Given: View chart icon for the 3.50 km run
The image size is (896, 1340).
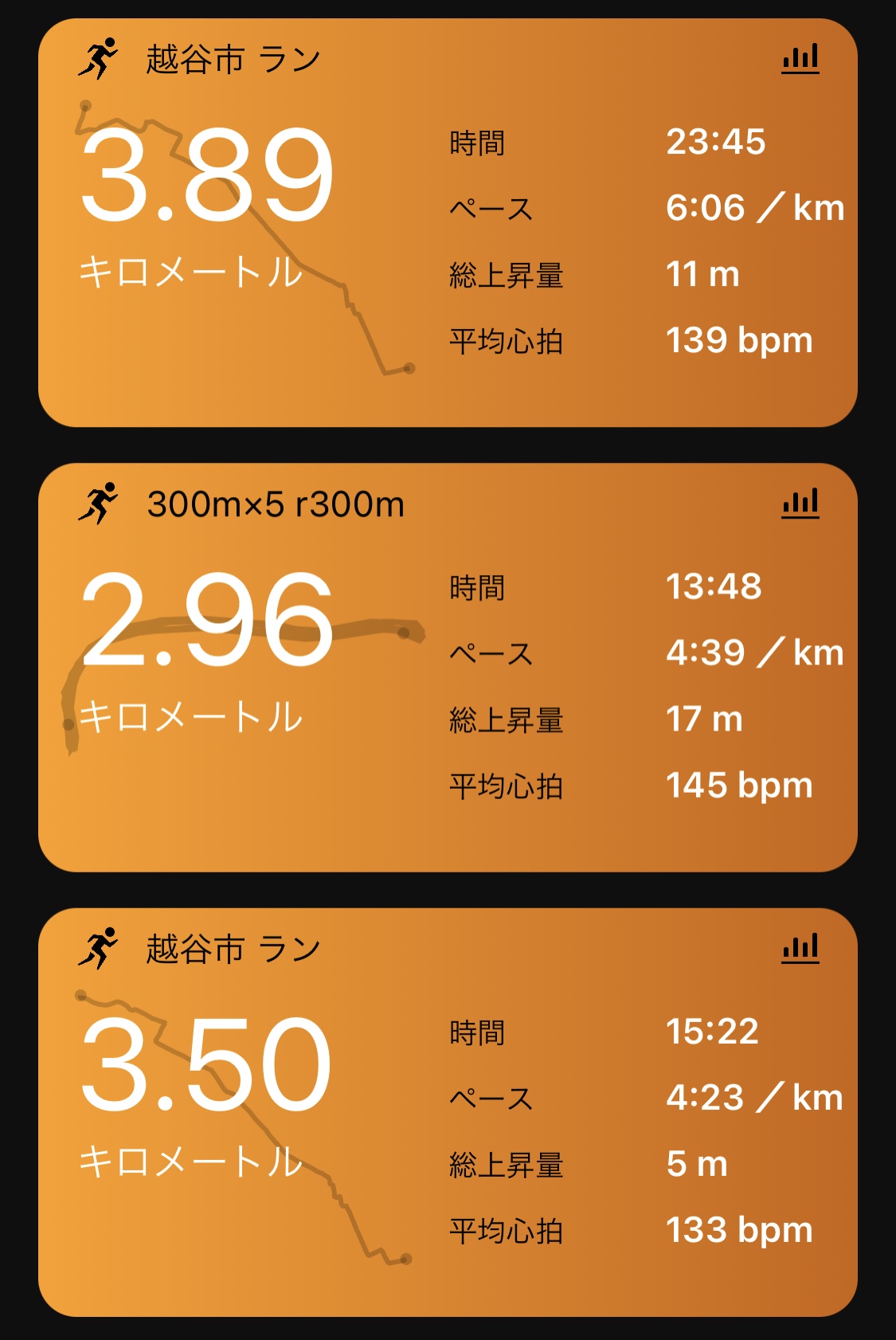Looking at the screenshot, I should (x=800, y=948).
